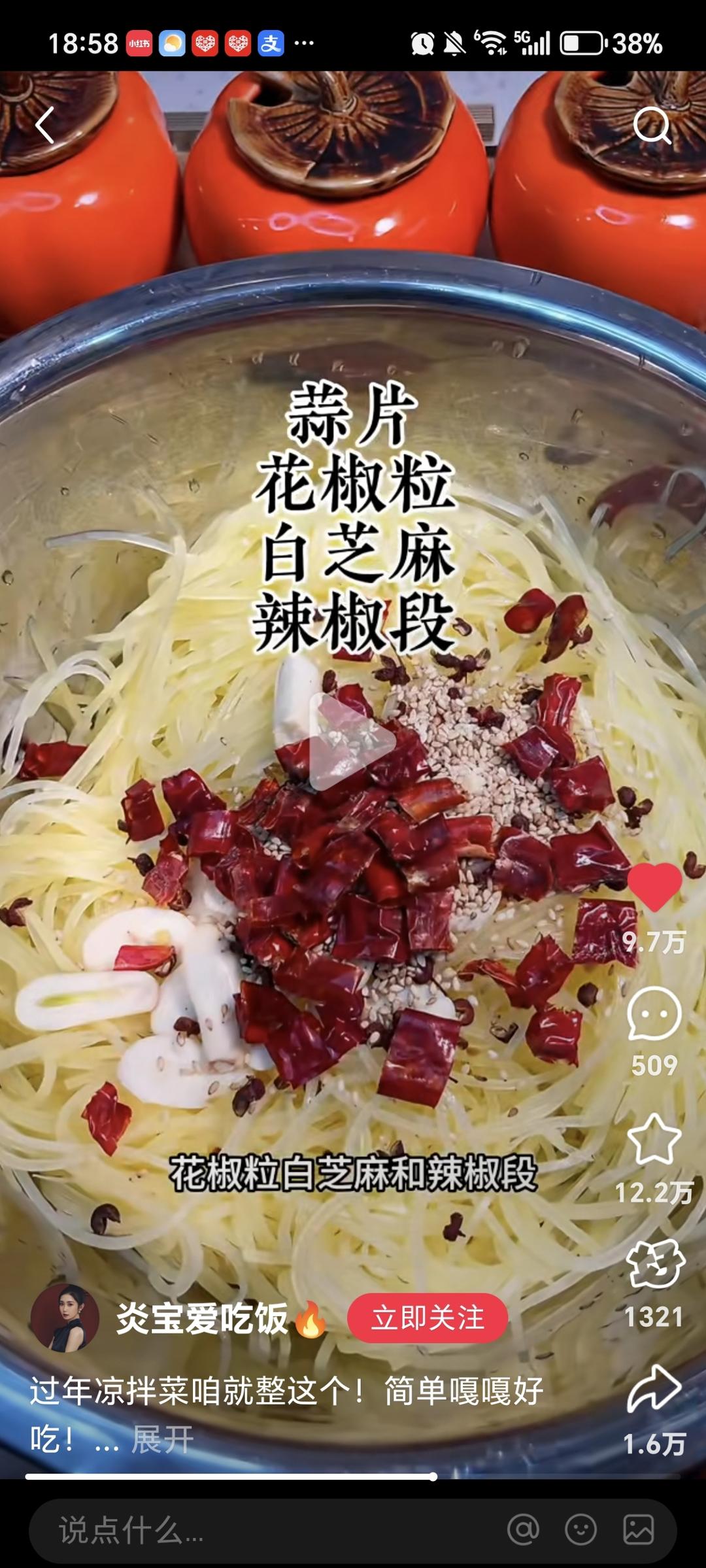Open the emoji picker in comment bar
Viewport: 706px width, 1568px height.
(x=580, y=1530)
